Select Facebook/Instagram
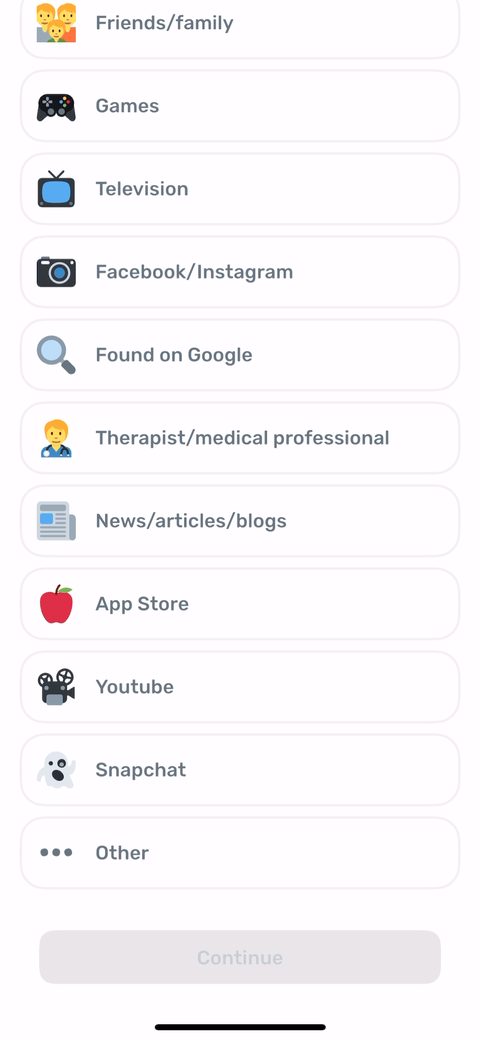This screenshot has width=480, height=1040. pos(240,272)
